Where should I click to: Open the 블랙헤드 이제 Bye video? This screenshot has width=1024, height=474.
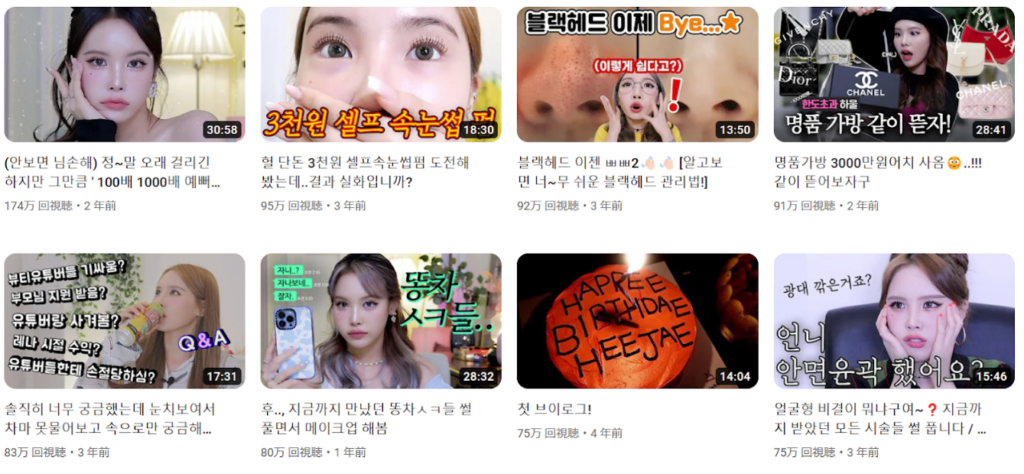(x=637, y=75)
